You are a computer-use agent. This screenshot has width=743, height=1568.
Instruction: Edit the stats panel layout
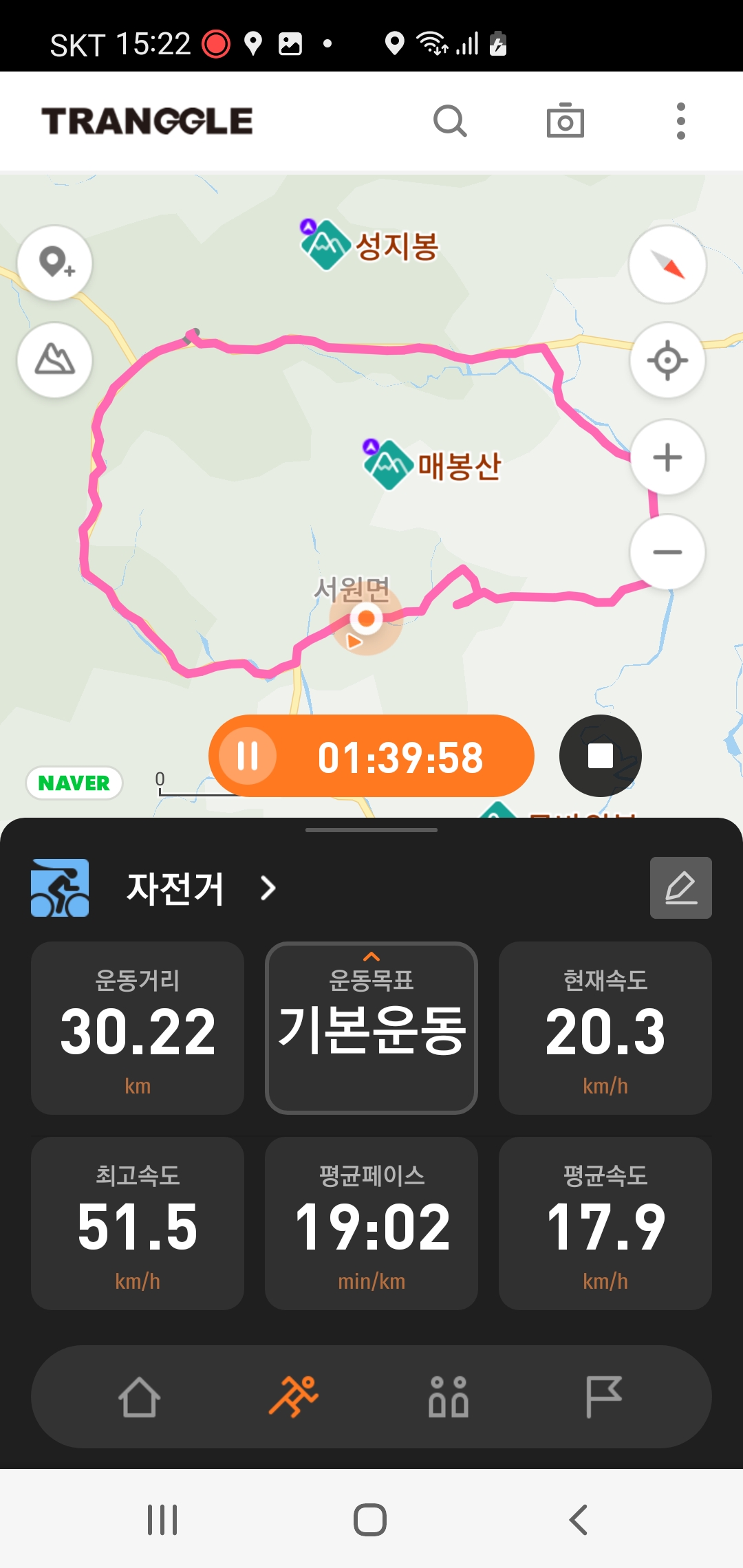coord(680,888)
